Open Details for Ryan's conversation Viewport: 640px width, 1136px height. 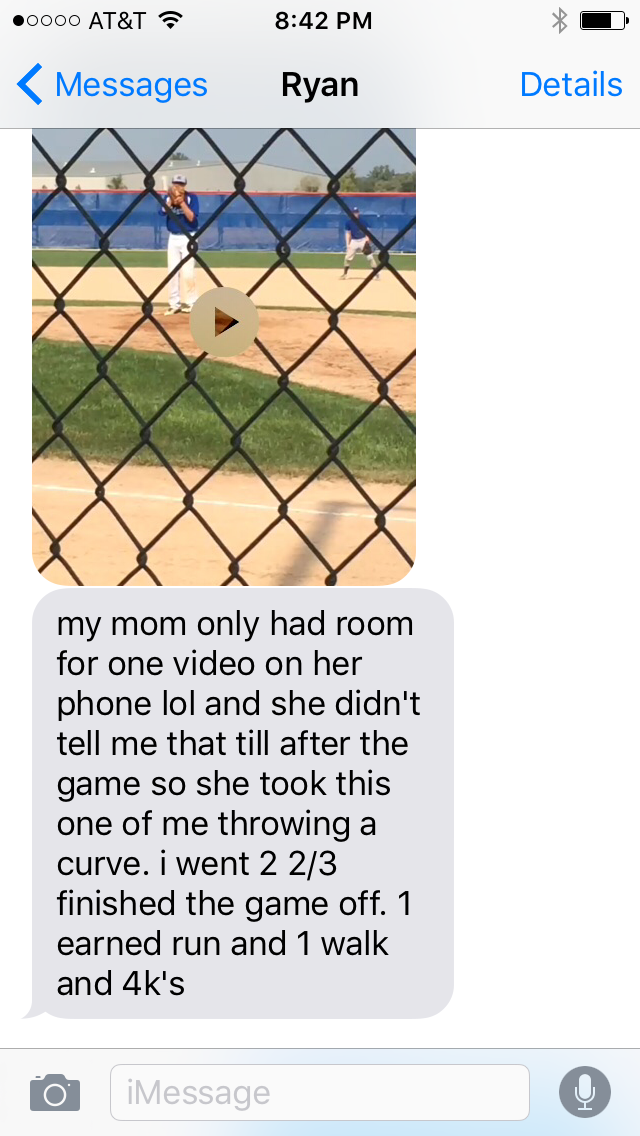click(571, 85)
